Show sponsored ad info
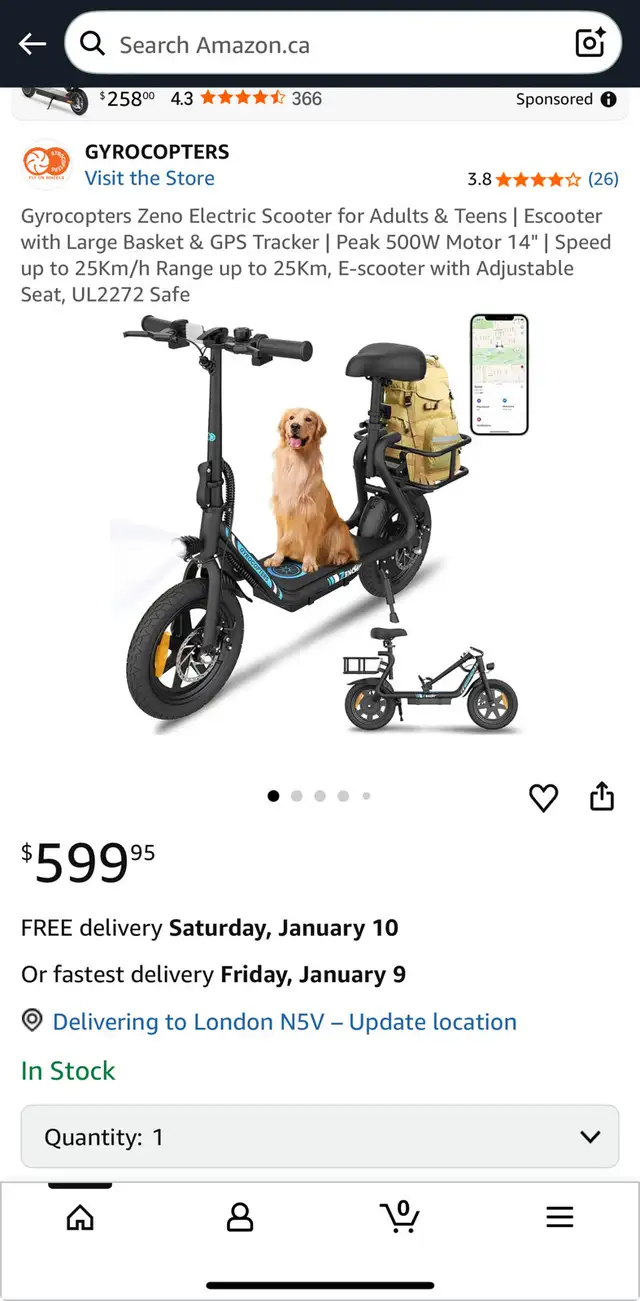The image size is (640, 1301). (x=609, y=99)
